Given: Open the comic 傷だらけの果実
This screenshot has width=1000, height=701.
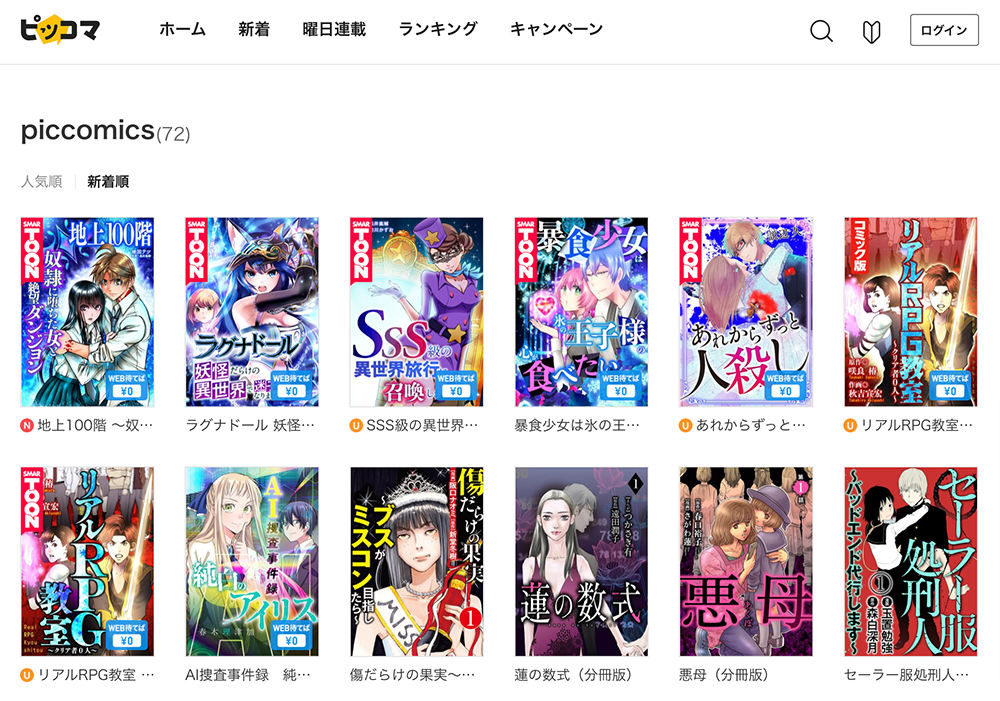Looking at the screenshot, I should pyautogui.click(x=416, y=561).
